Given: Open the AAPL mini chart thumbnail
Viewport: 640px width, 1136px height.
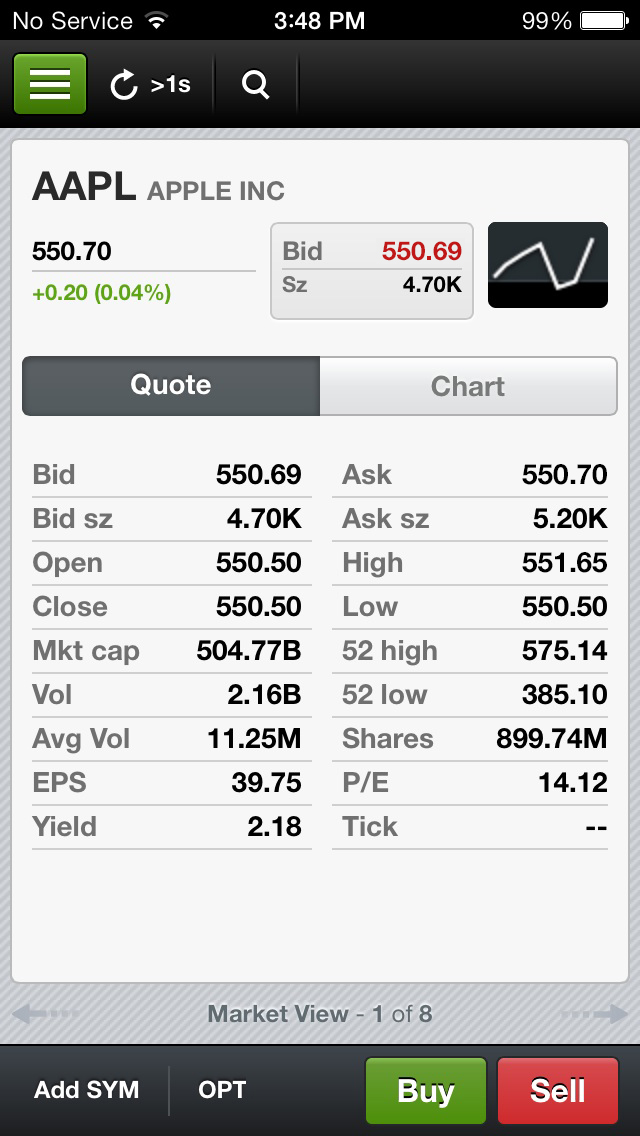Looking at the screenshot, I should (548, 265).
